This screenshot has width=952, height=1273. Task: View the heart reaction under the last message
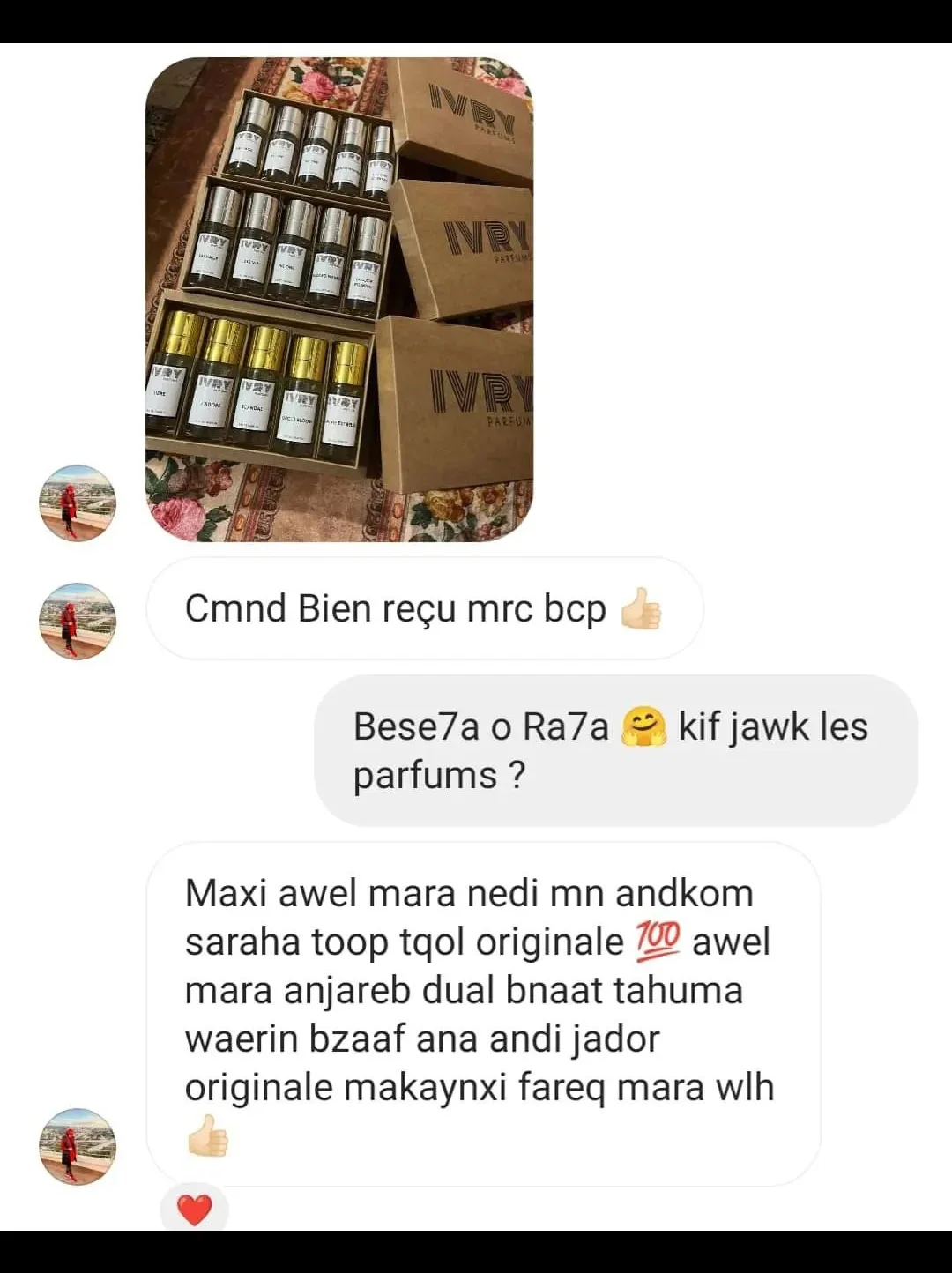(194, 1210)
